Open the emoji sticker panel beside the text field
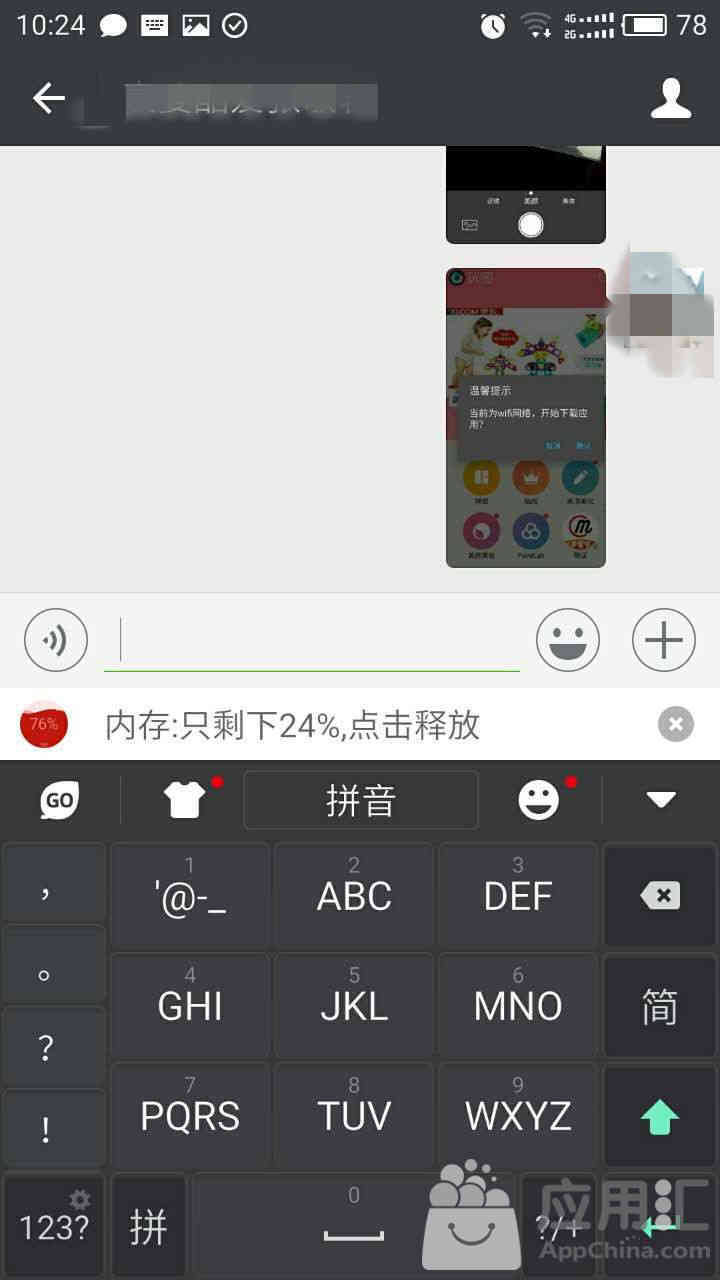Screen dimensions: 720x1280 coord(568,640)
